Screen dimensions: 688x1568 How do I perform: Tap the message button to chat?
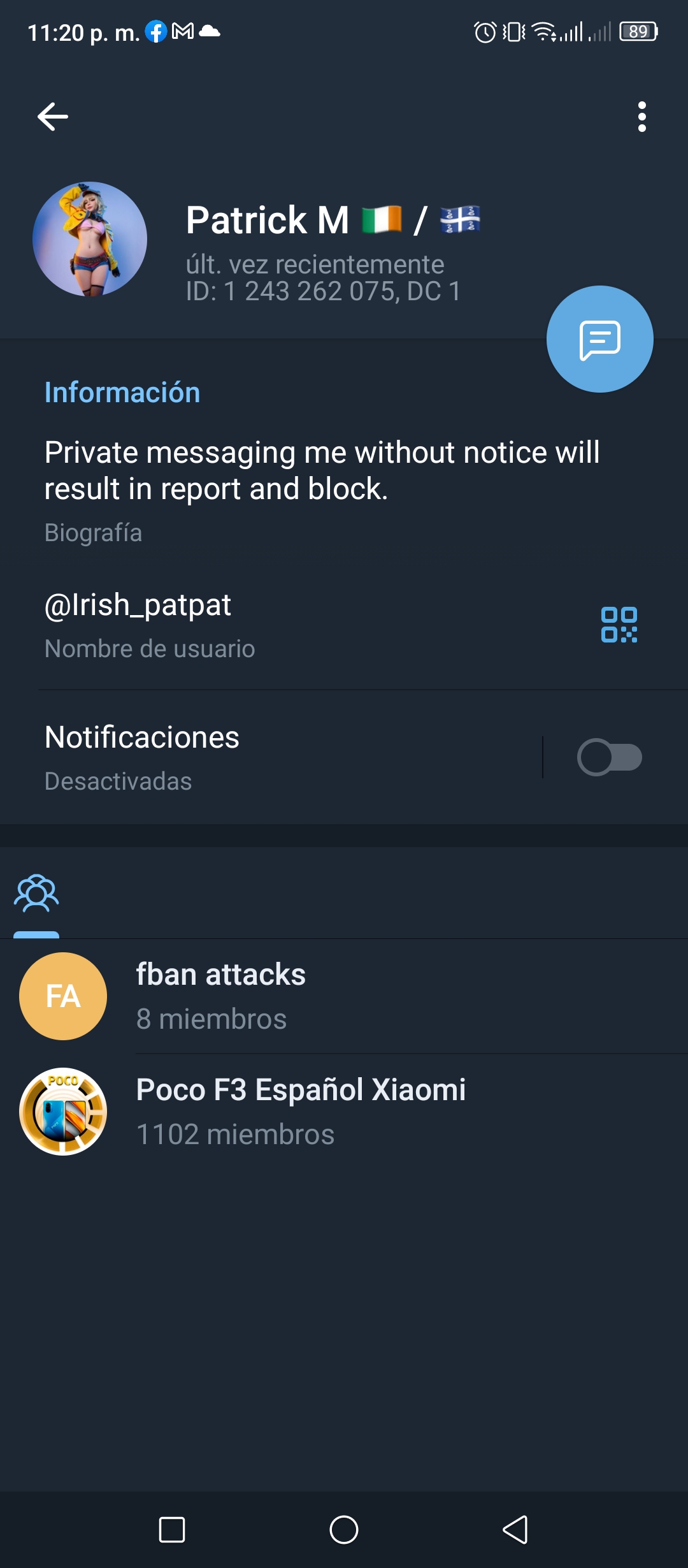(x=599, y=339)
